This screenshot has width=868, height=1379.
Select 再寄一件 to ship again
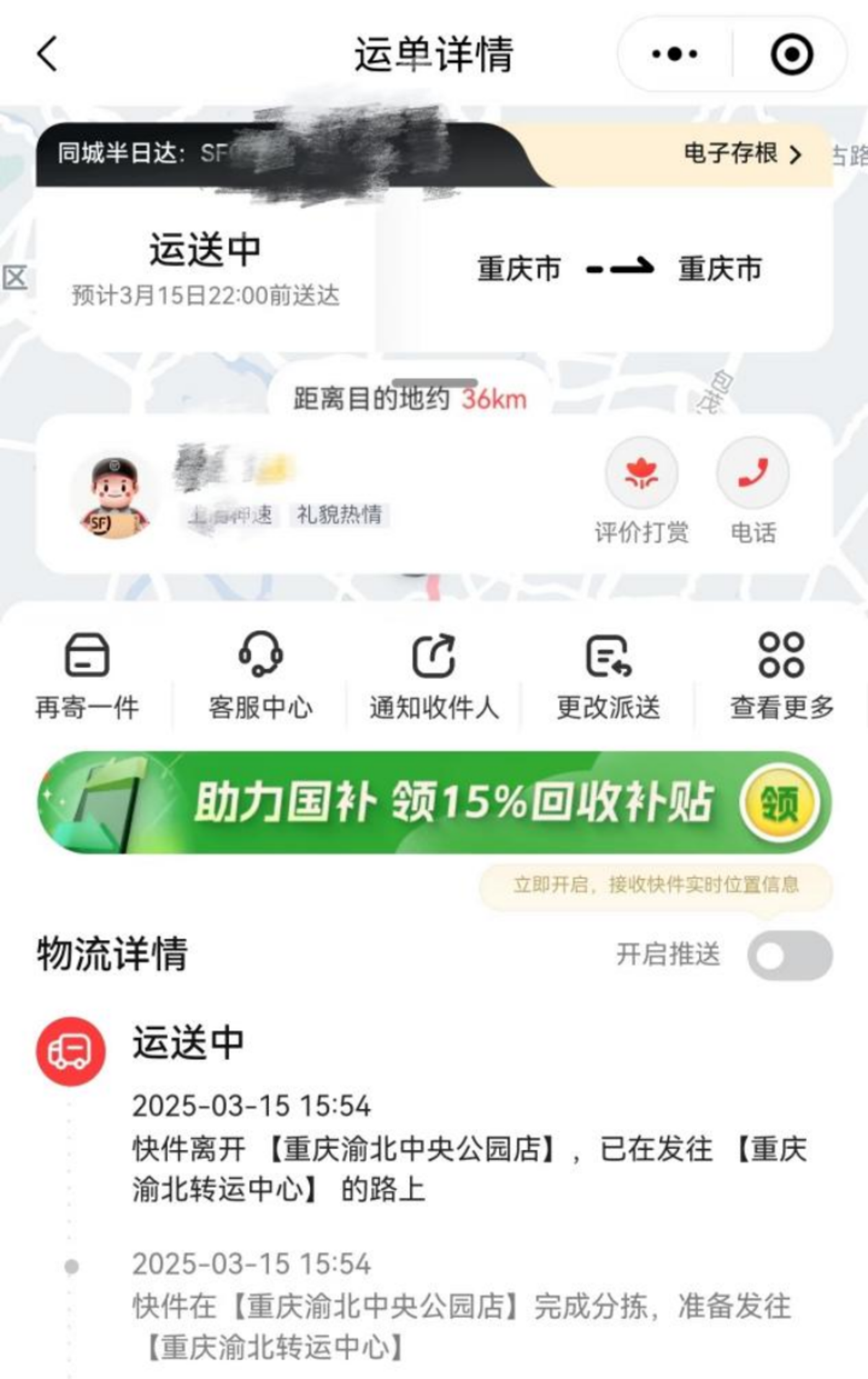(87, 675)
